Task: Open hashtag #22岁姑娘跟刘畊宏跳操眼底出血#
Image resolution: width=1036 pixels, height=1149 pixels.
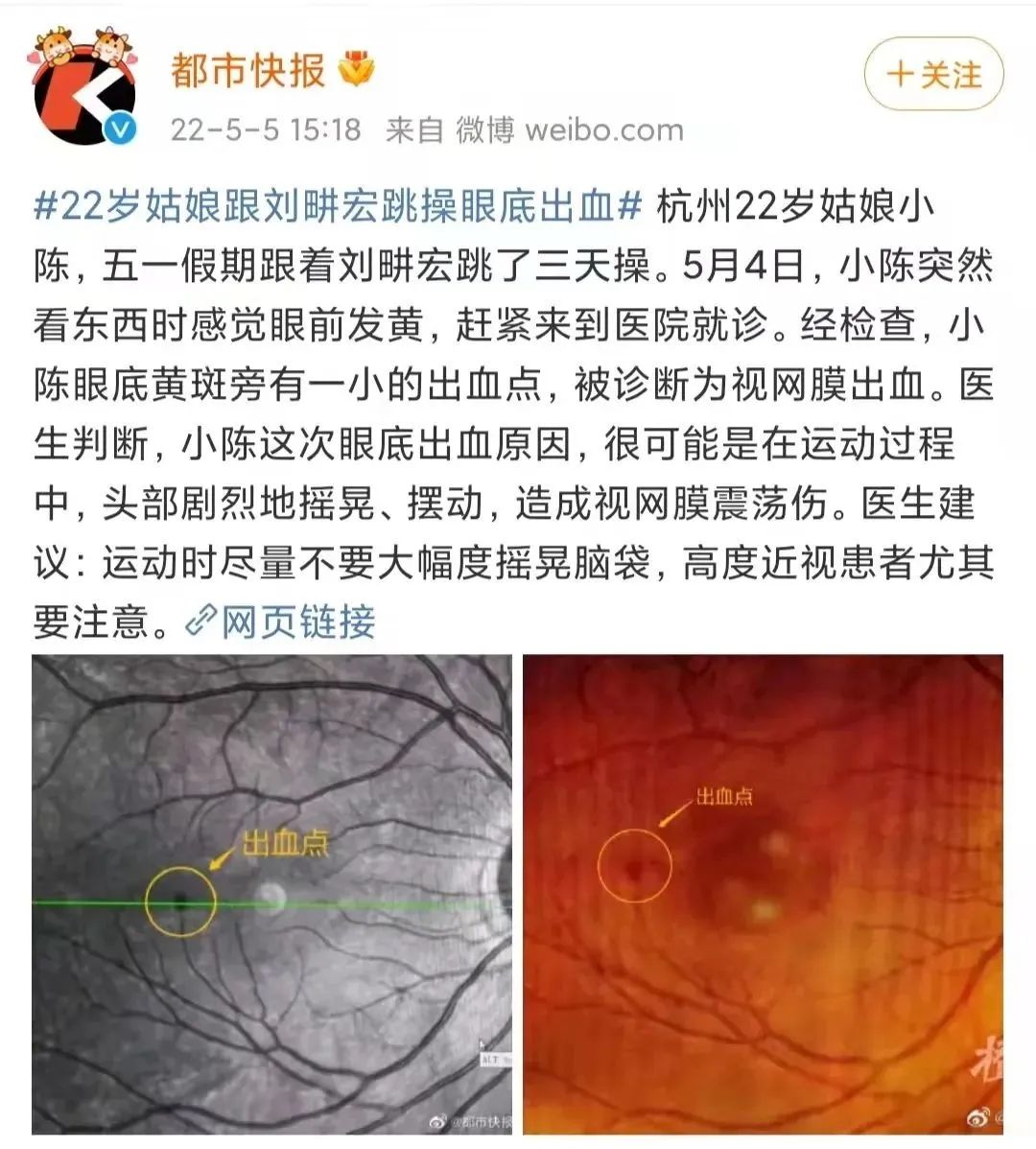Action: click(x=338, y=207)
